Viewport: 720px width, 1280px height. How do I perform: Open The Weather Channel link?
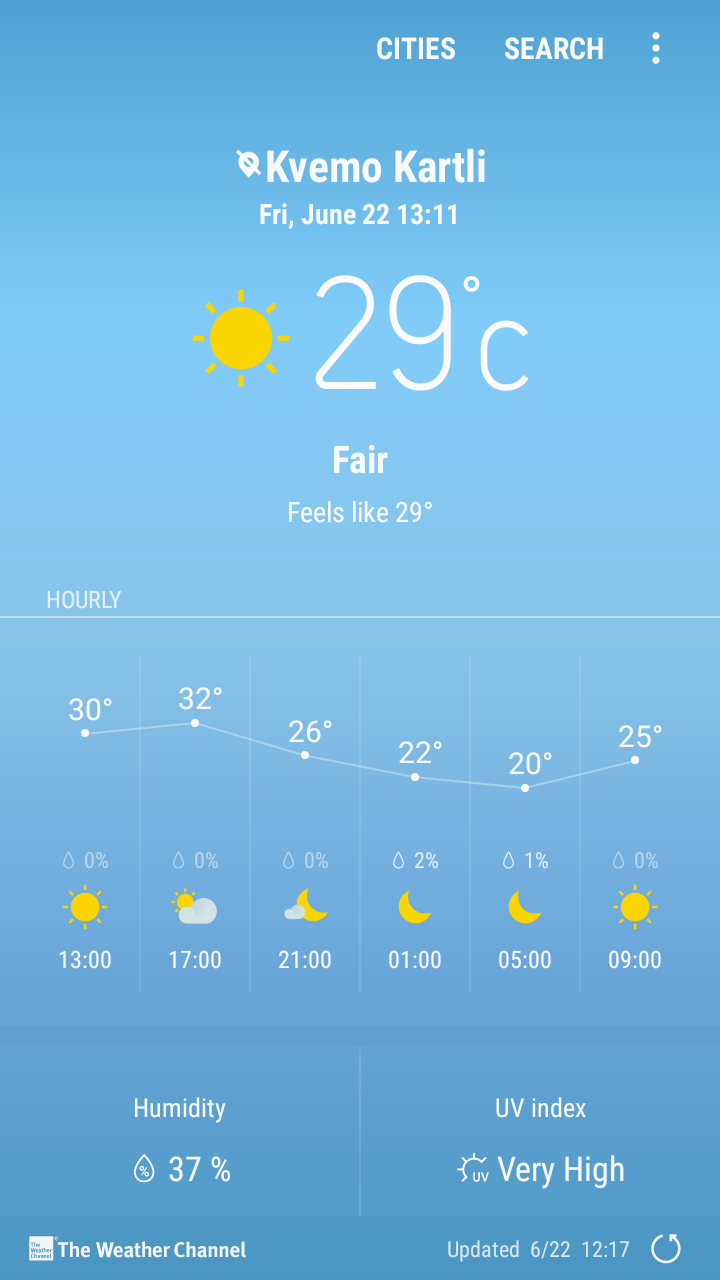pyautogui.click(x=138, y=1249)
